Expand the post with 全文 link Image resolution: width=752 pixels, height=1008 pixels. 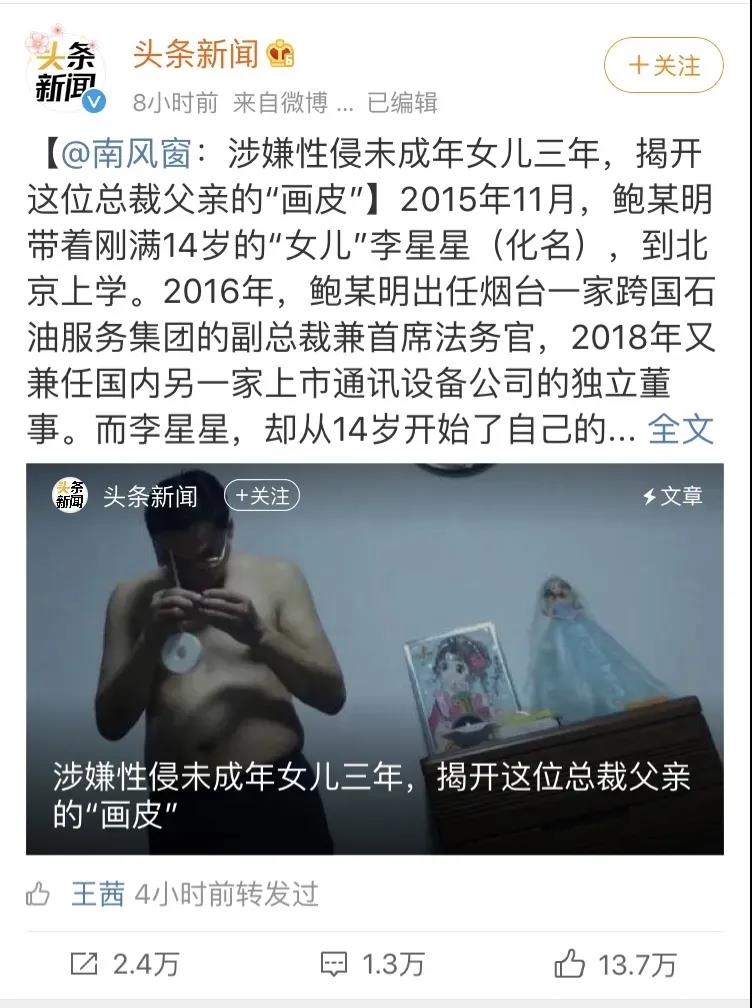click(680, 429)
